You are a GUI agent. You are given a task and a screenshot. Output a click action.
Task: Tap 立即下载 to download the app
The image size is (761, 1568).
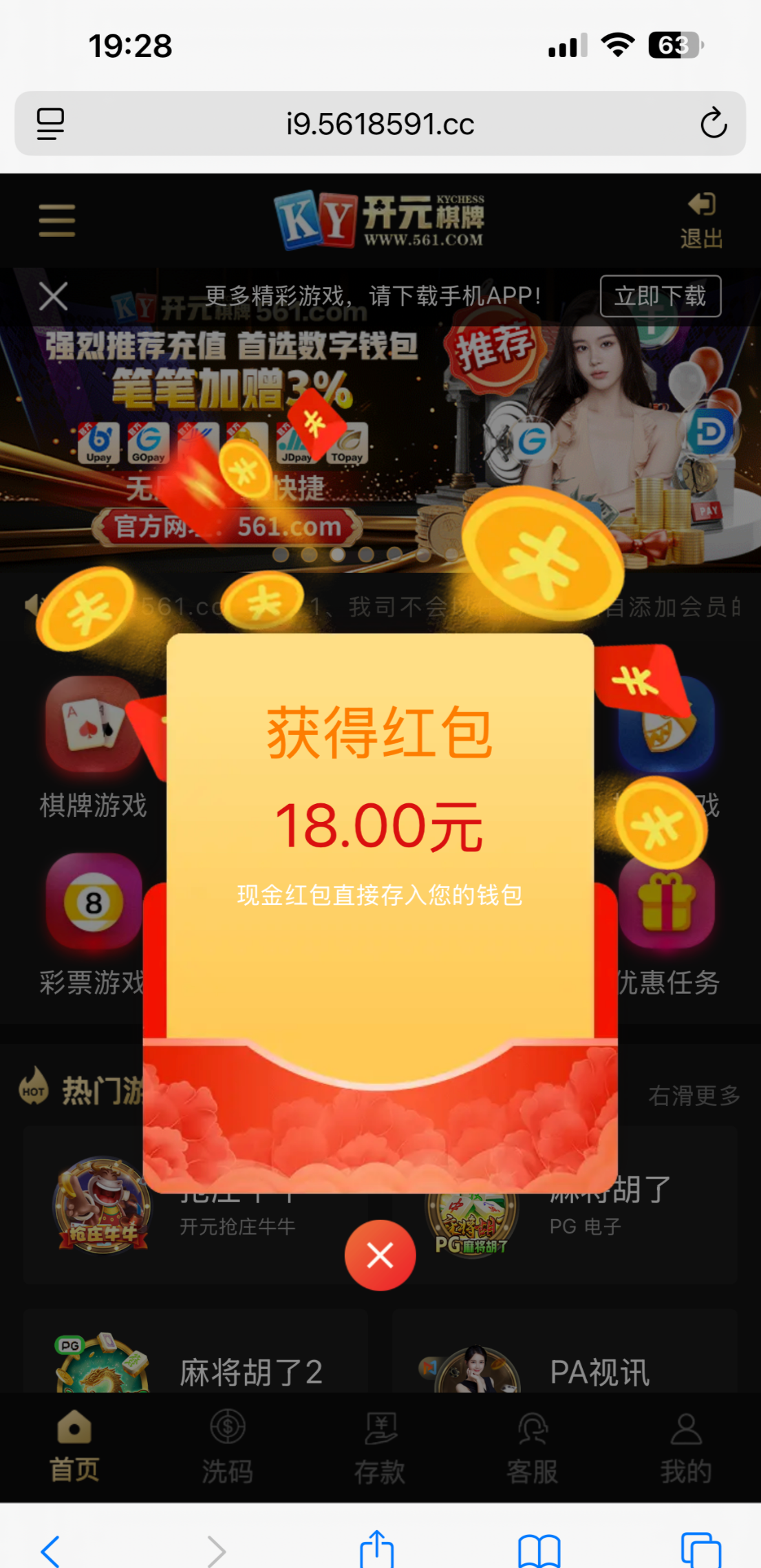click(x=660, y=297)
